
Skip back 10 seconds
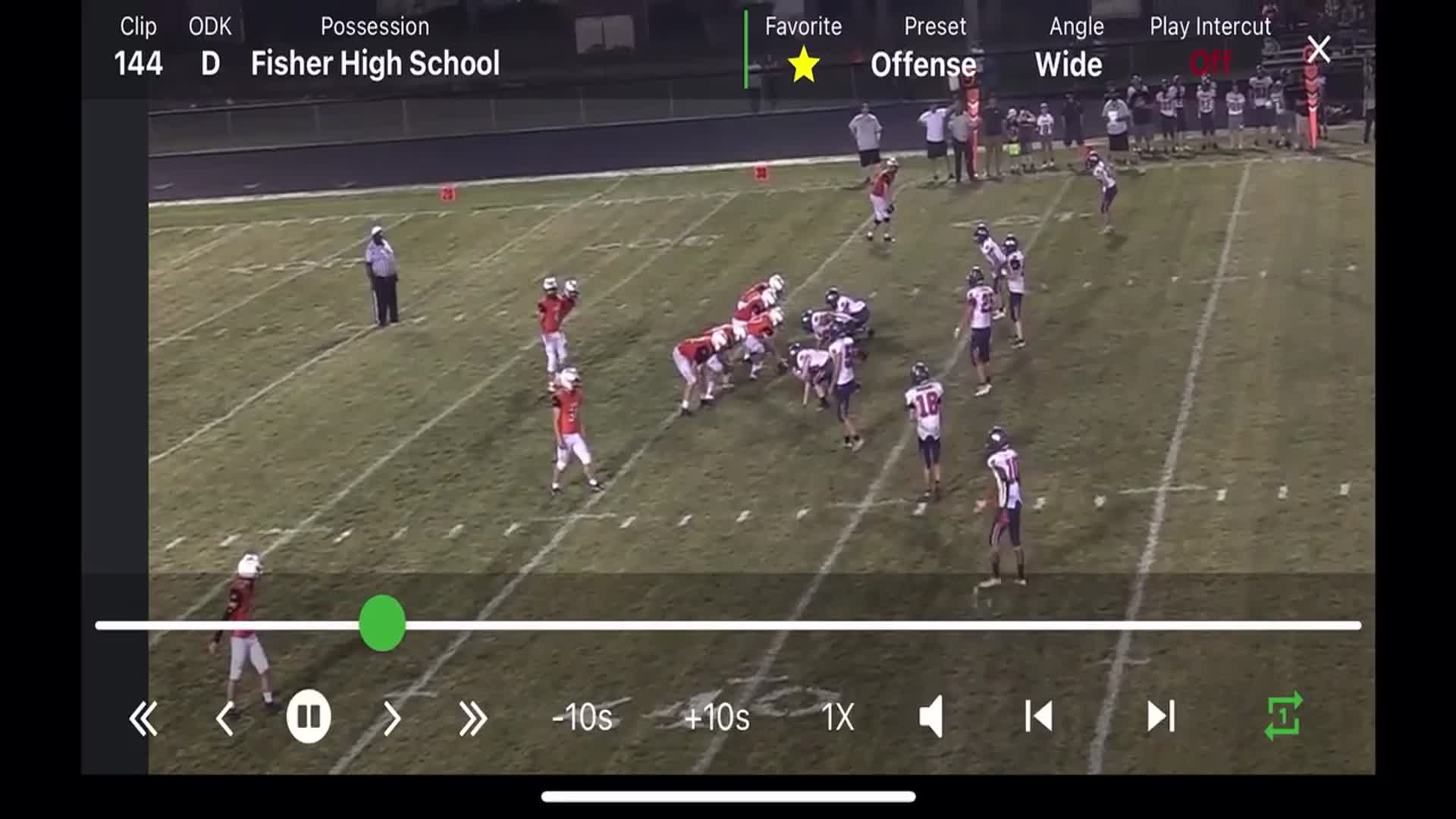tap(582, 717)
